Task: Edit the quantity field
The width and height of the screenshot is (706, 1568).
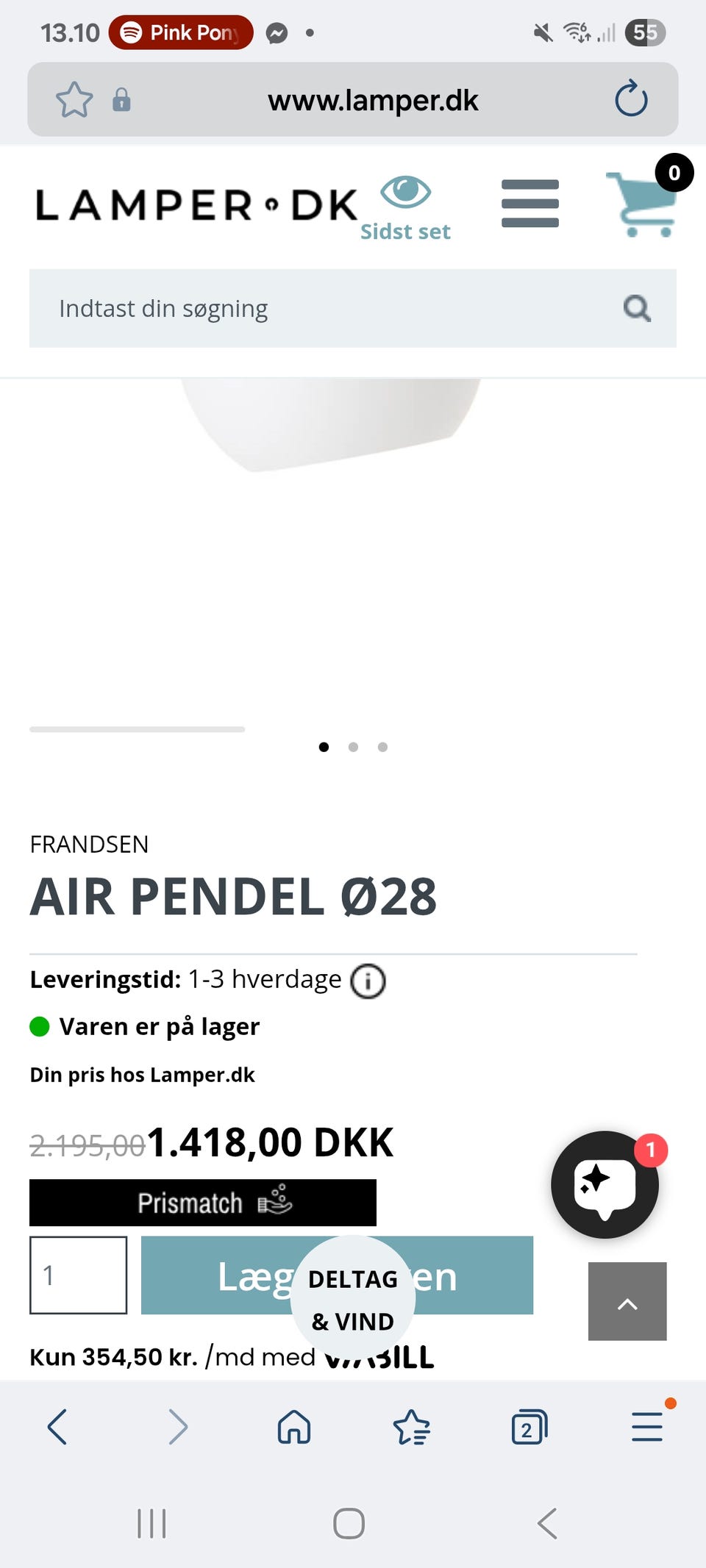Action: click(78, 1275)
